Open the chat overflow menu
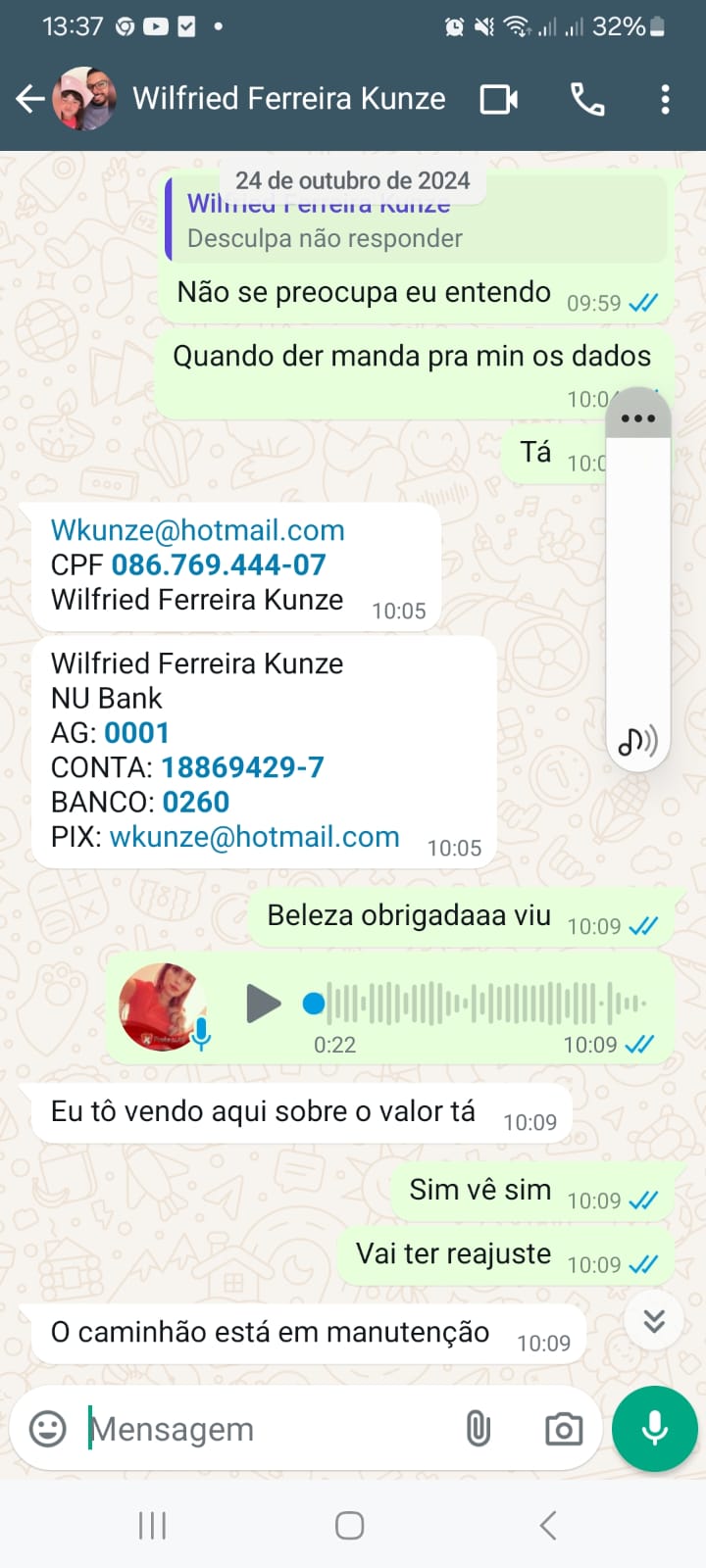This screenshot has height=1568, width=706. pyautogui.click(x=665, y=99)
